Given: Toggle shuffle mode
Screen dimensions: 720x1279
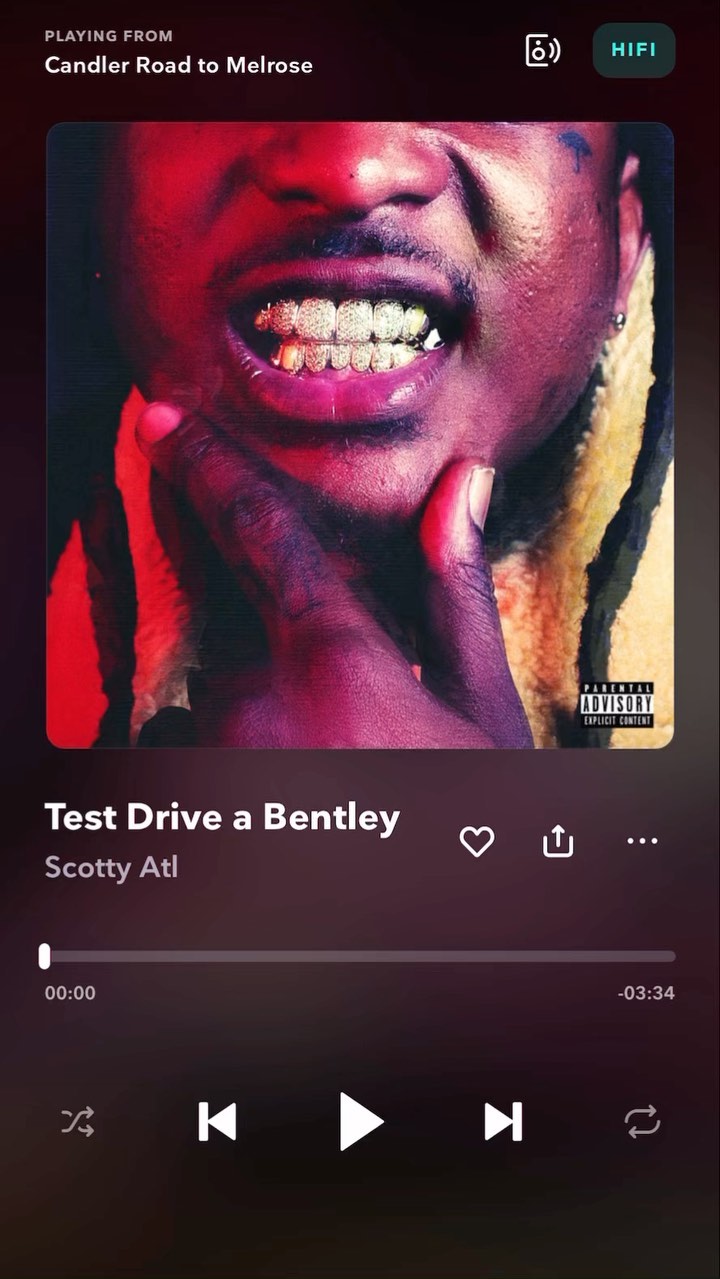Looking at the screenshot, I should [x=78, y=1121].
